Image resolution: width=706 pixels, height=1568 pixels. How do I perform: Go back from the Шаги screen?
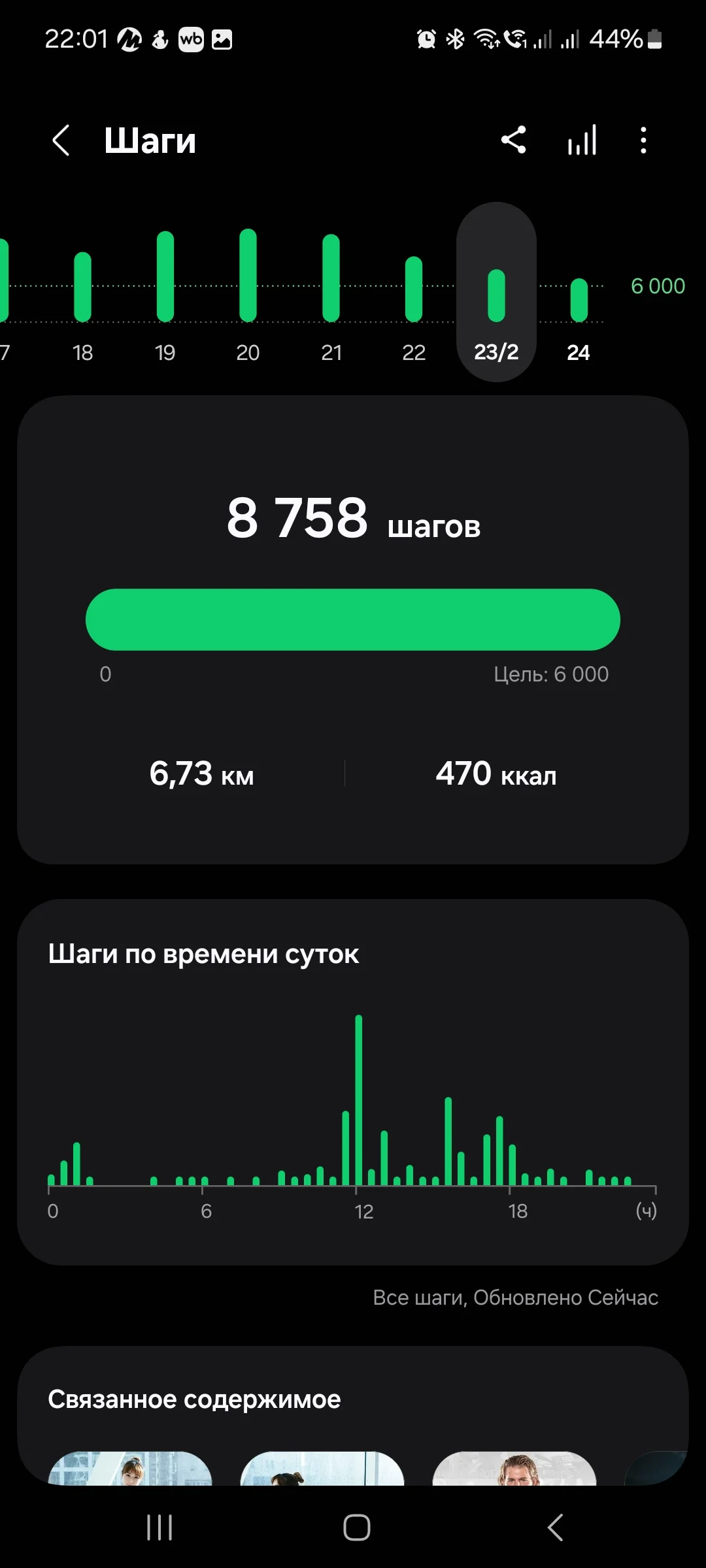61,140
